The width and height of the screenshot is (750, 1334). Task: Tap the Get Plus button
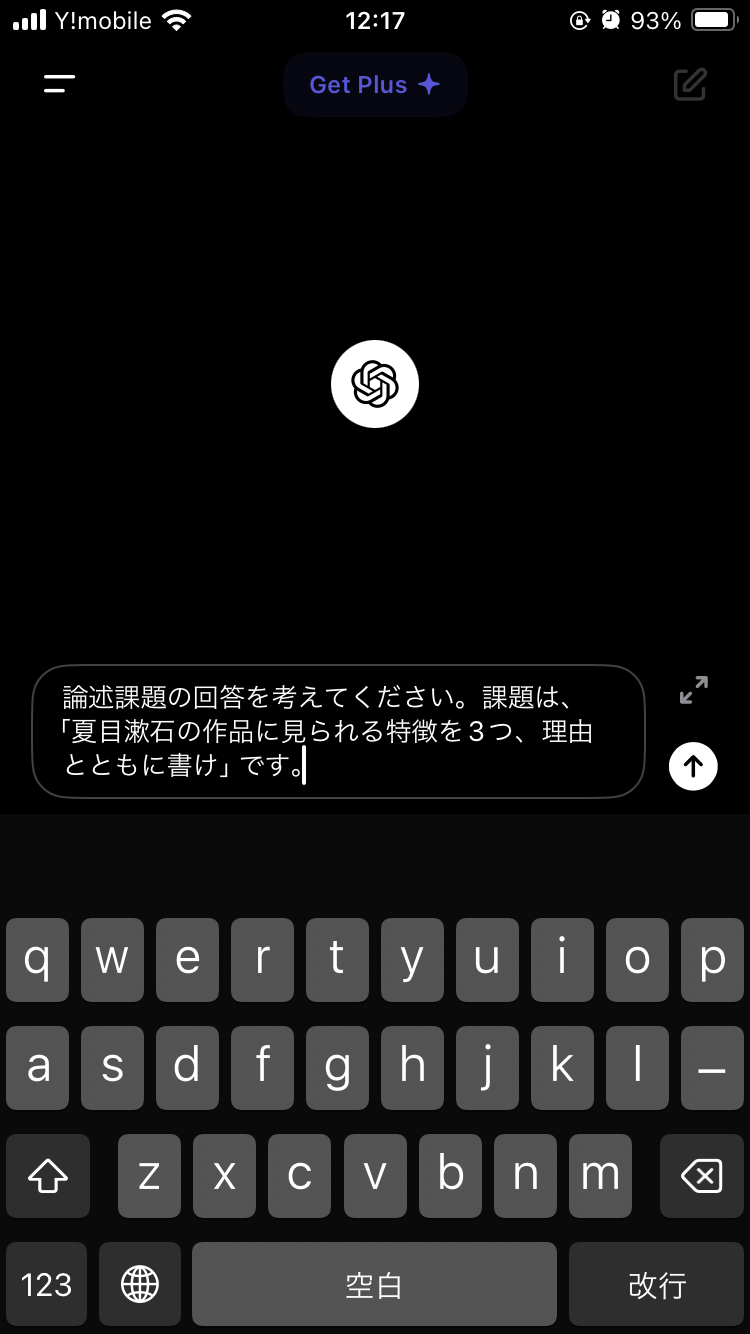tap(375, 85)
